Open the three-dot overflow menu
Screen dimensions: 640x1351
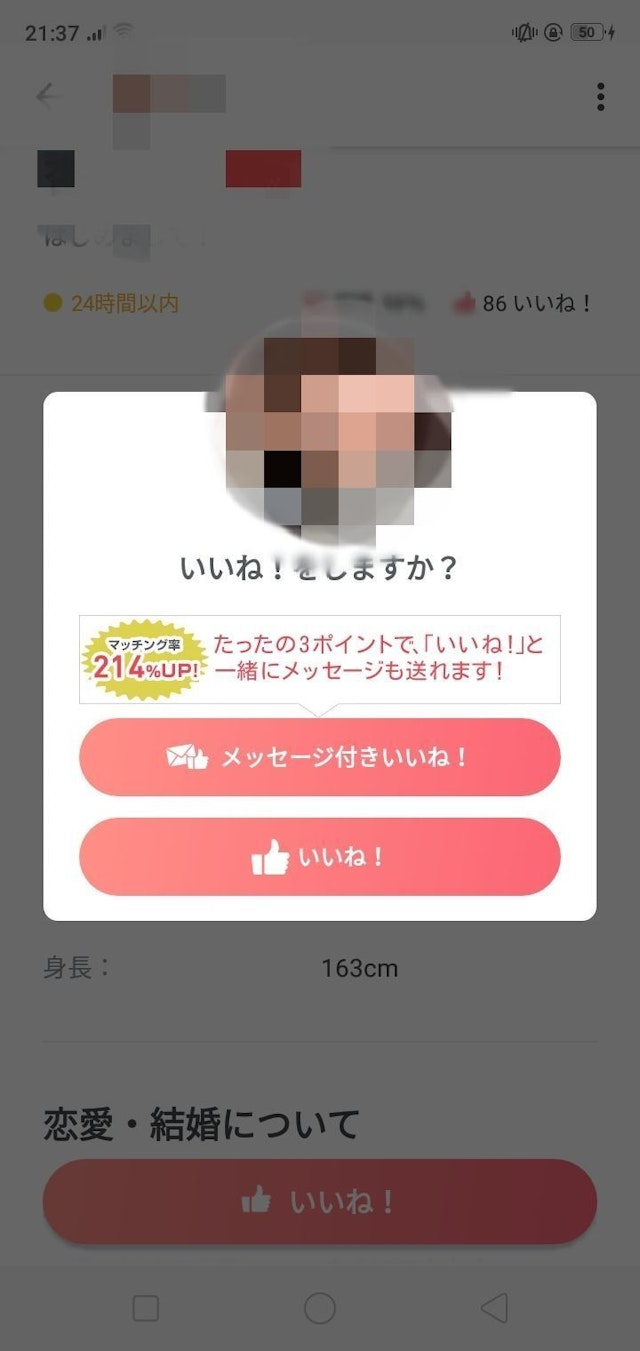click(600, 96)
